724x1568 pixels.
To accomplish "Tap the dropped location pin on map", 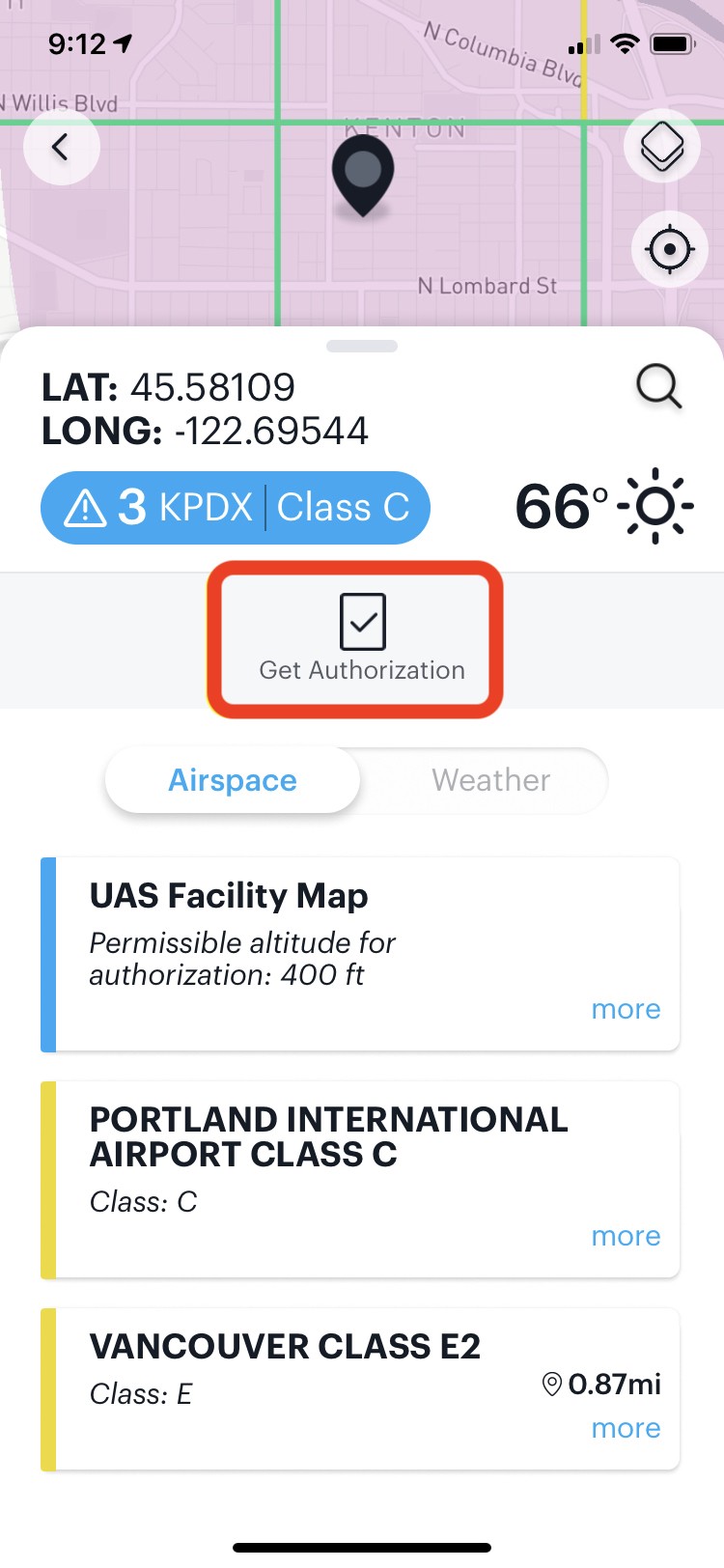I will click(x=363, y=173).
